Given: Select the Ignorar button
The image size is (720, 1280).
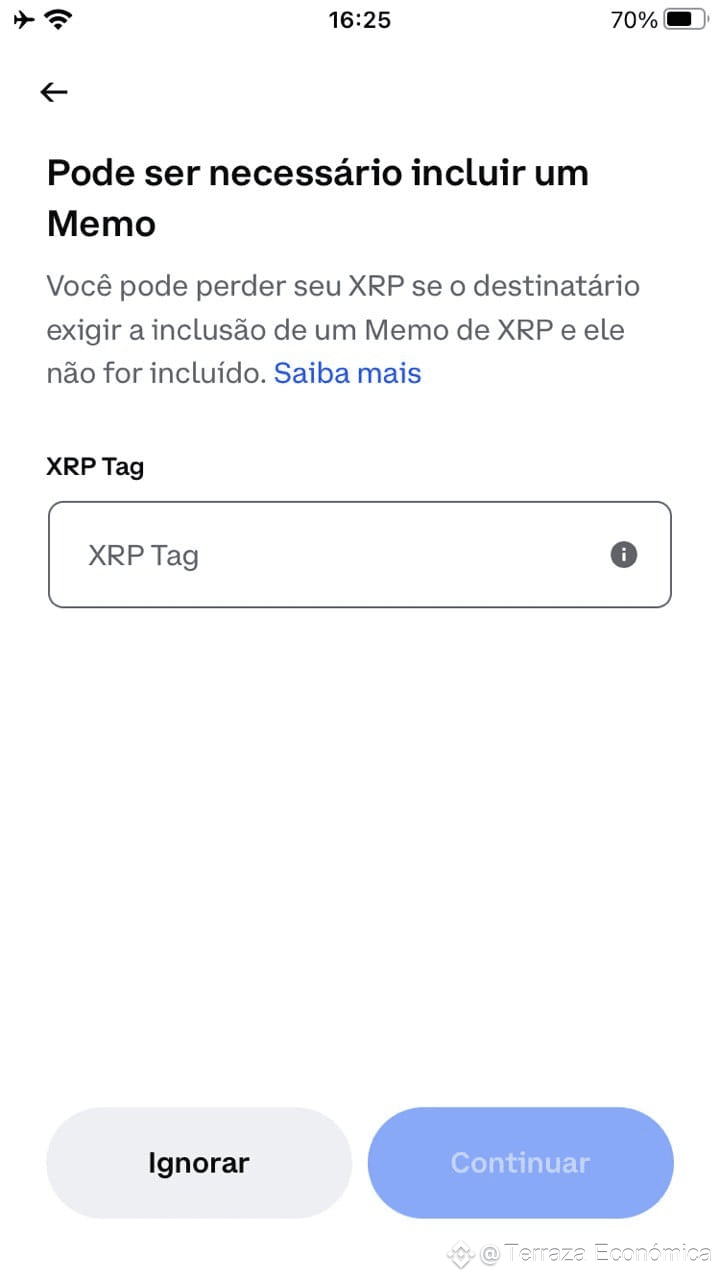Looking at the screenshot, I should (x=199, y=1163).
